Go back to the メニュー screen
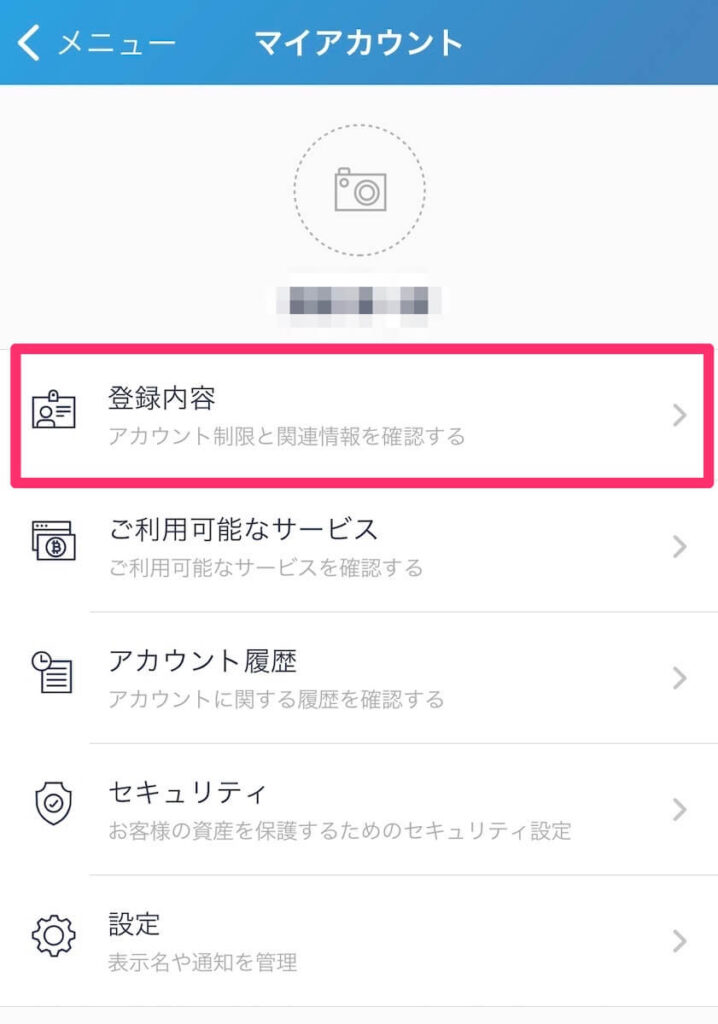Image resolution: width=718 pixels, height=1024 pixels. coord(95,43)
